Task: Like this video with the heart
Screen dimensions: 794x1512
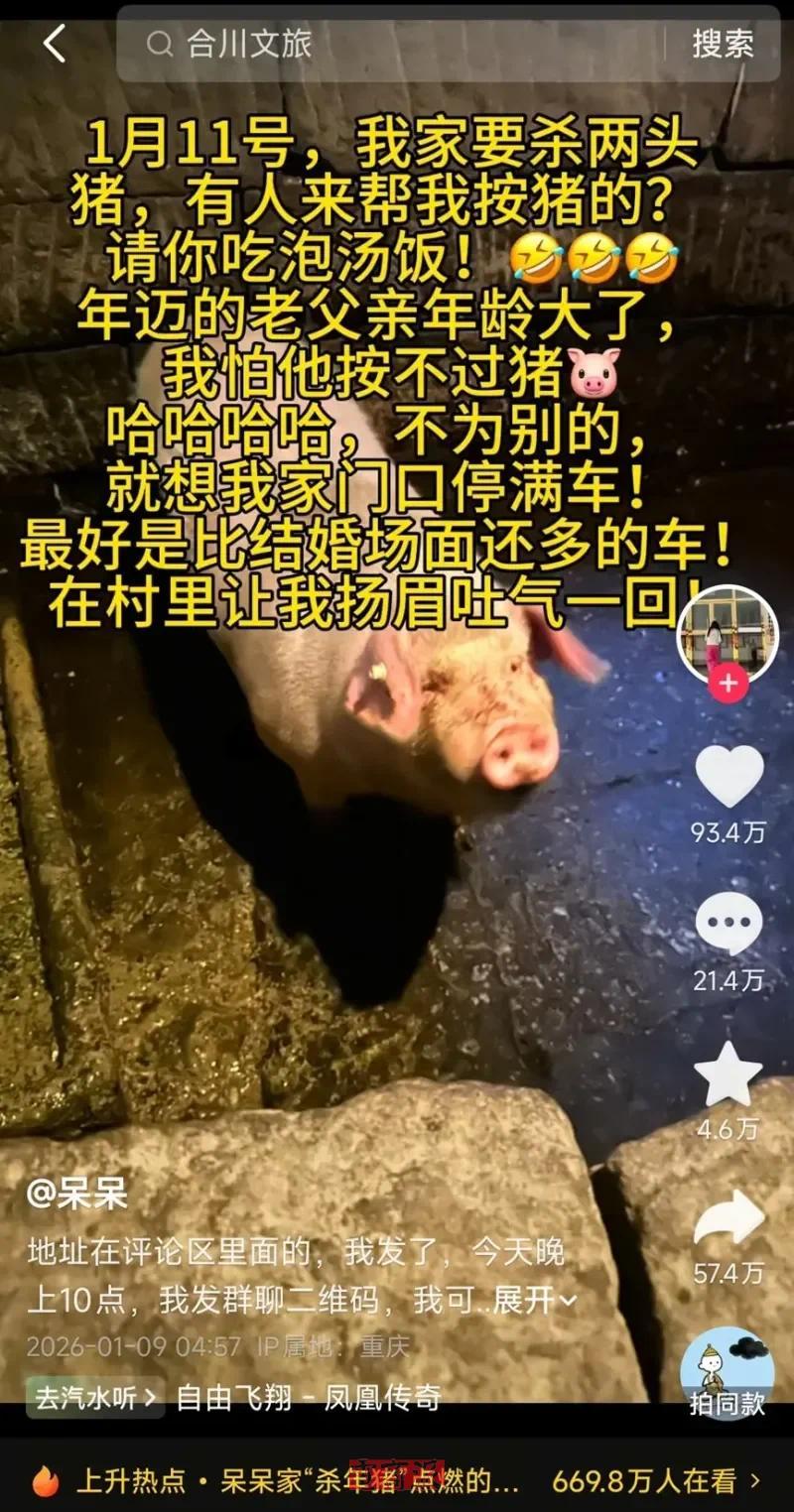Action: [728, 775]
